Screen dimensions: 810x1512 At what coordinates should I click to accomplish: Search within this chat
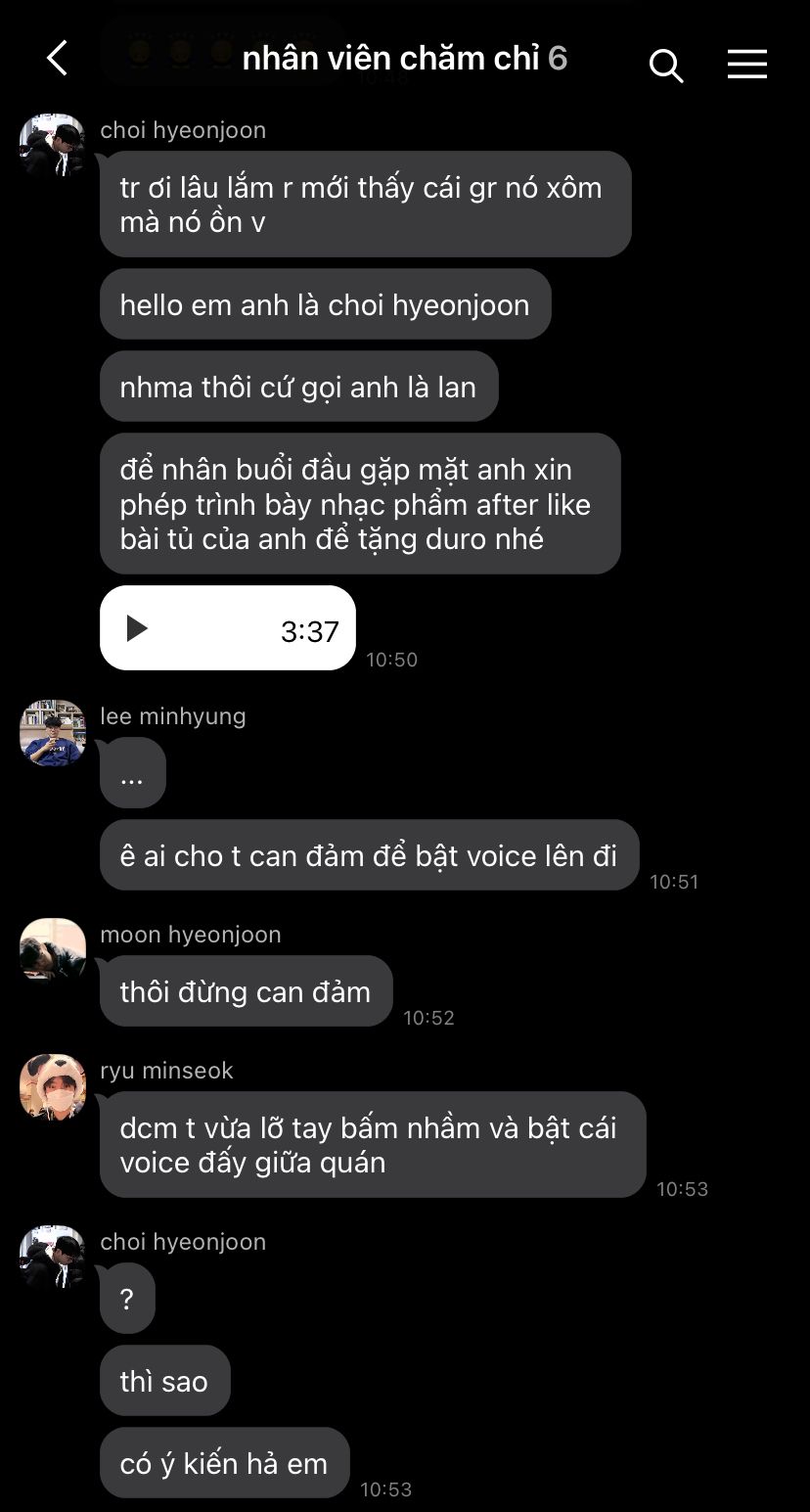click(666, 66)
